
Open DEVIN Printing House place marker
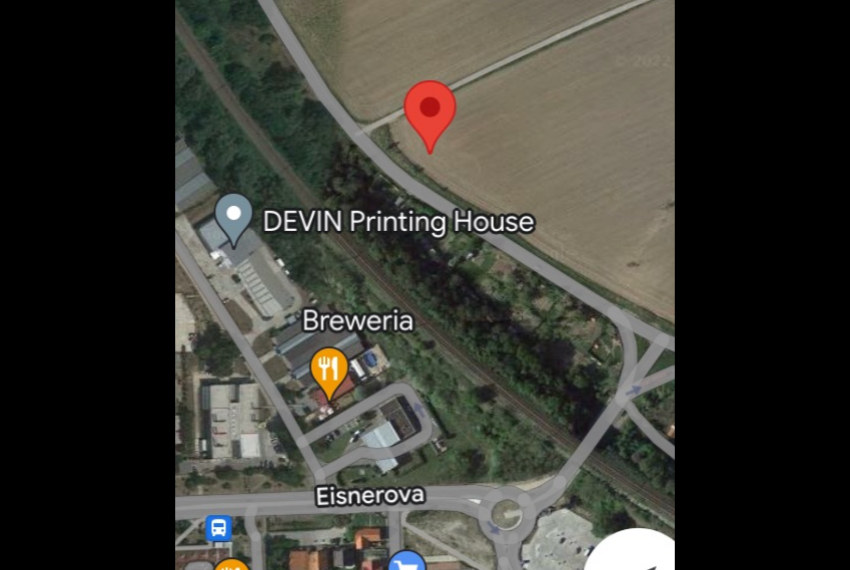(234, 216)
